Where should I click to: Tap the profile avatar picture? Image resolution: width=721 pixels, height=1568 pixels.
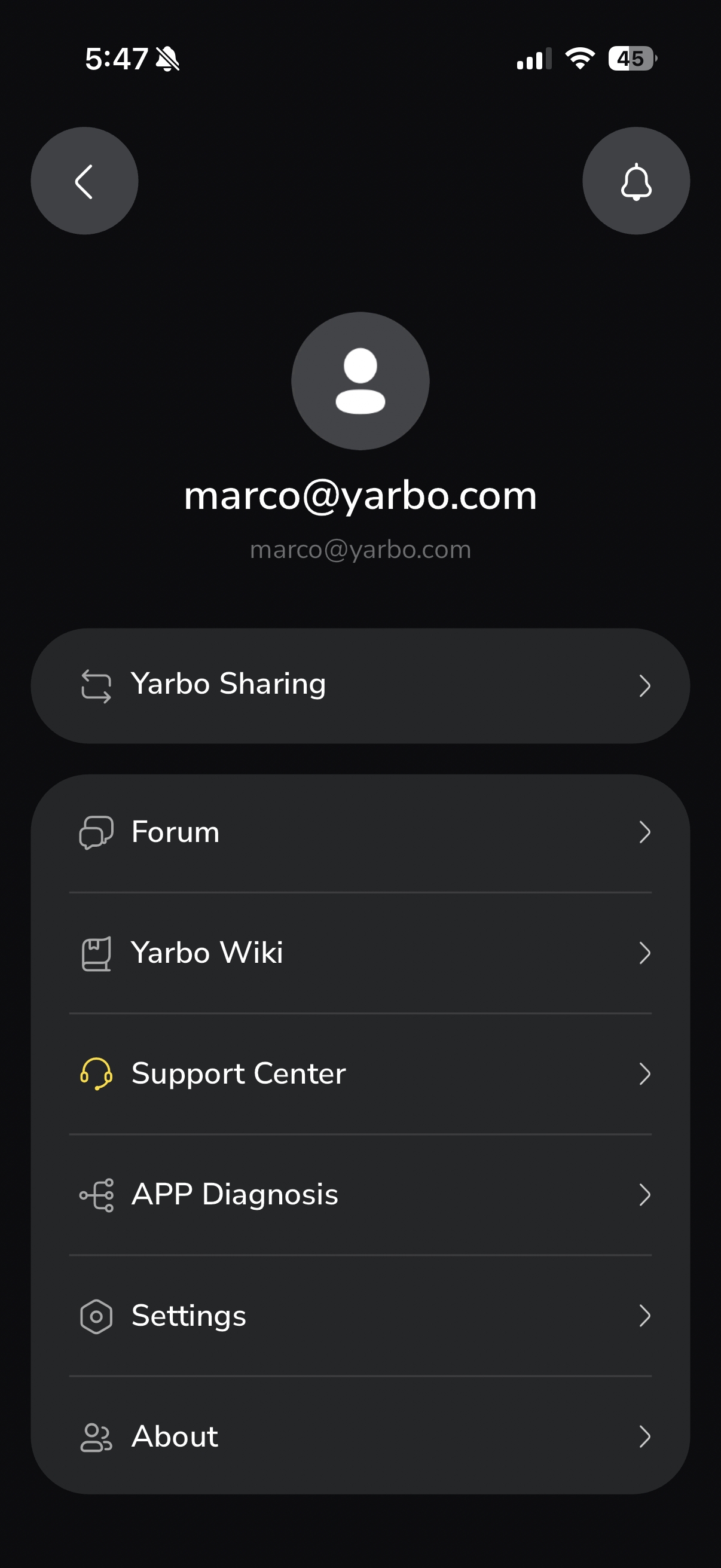point(360,381)
